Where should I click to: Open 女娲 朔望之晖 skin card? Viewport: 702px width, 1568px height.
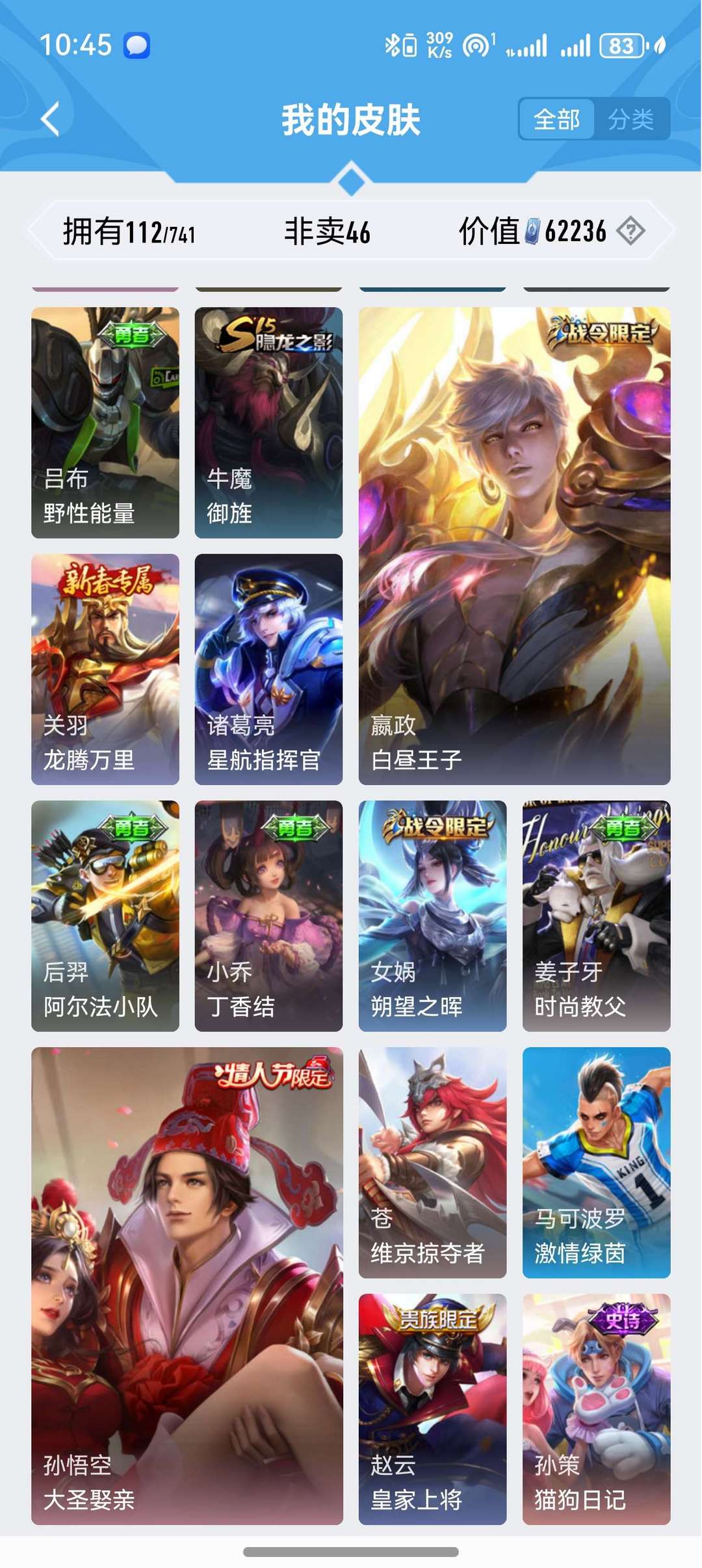(432, 916)
